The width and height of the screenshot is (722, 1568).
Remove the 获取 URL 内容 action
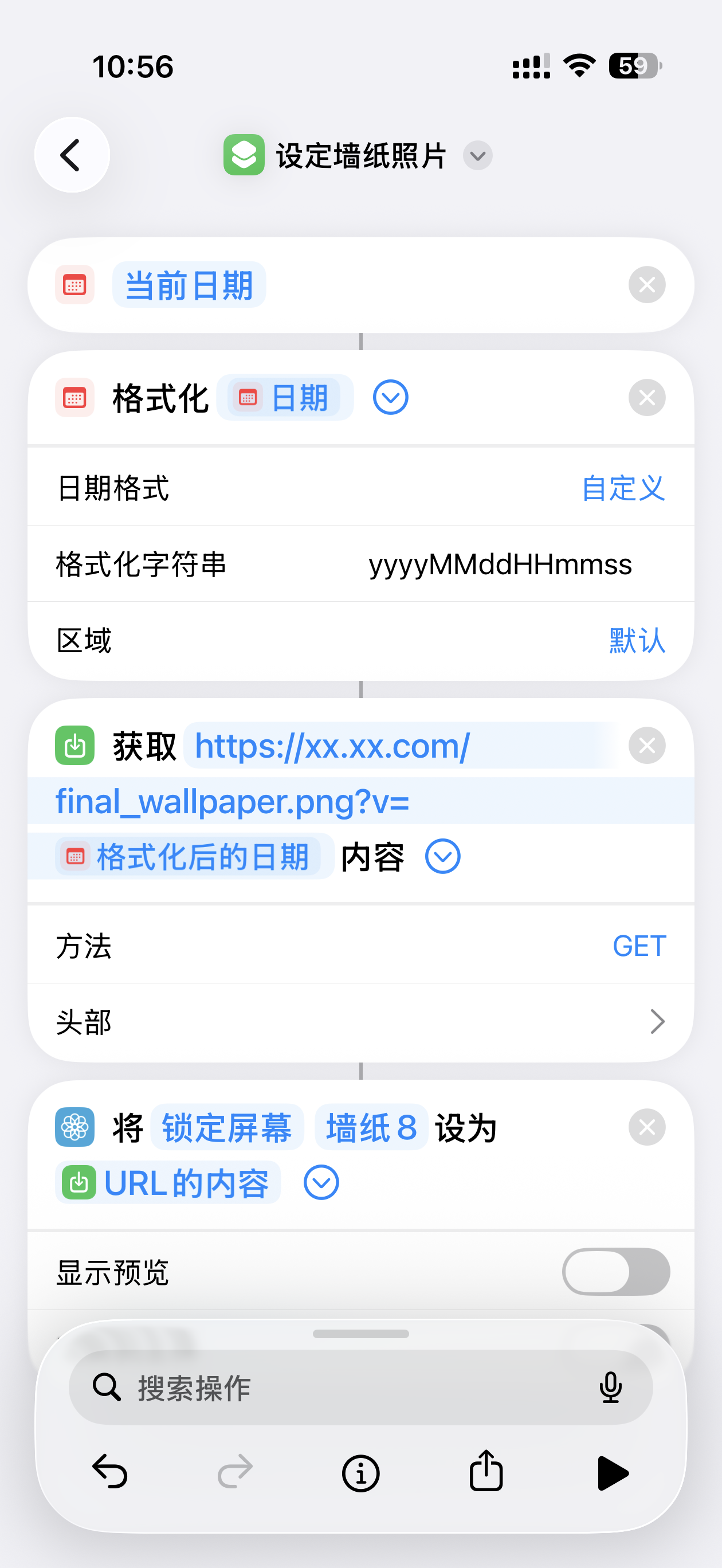646,746
